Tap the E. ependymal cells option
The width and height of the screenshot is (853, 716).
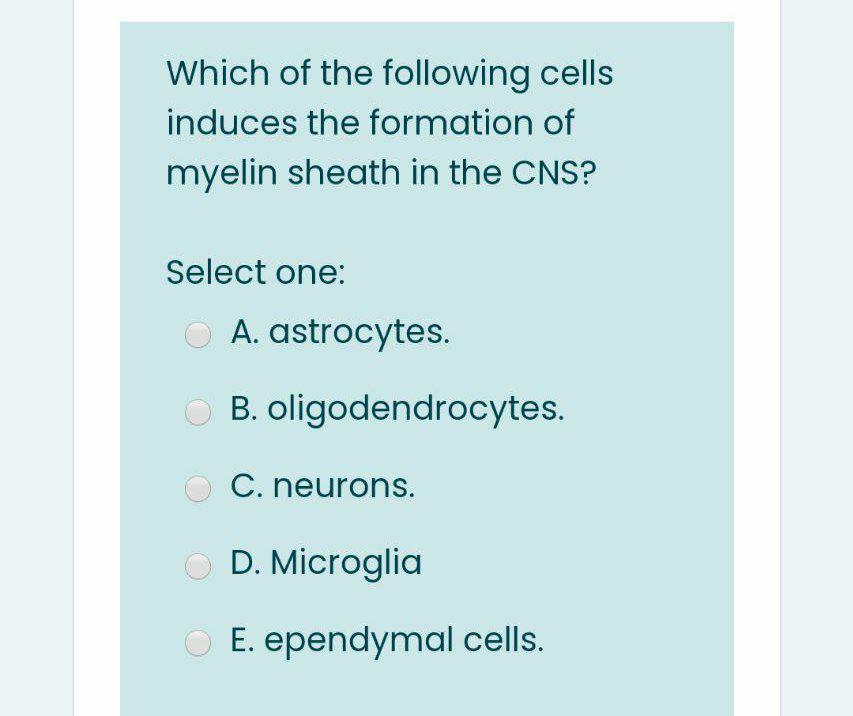coord(198,642)
